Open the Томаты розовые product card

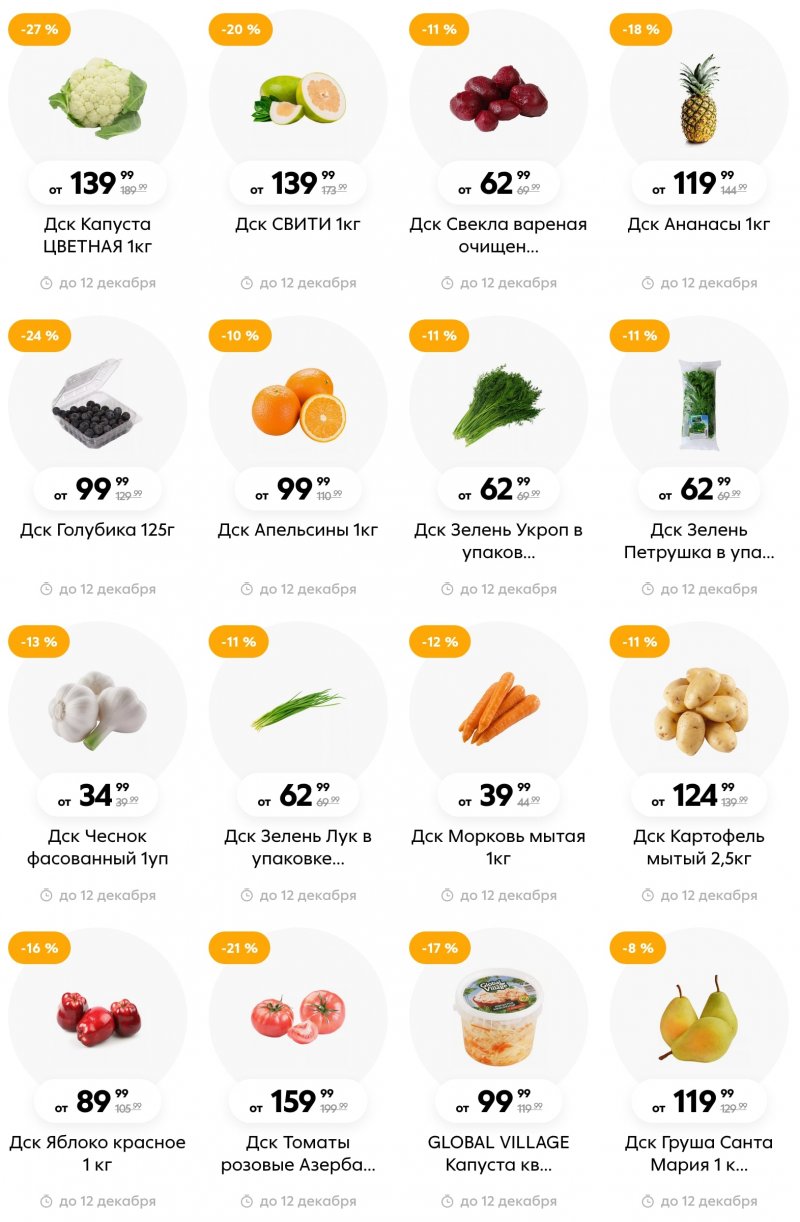[x=298, y=1018]
